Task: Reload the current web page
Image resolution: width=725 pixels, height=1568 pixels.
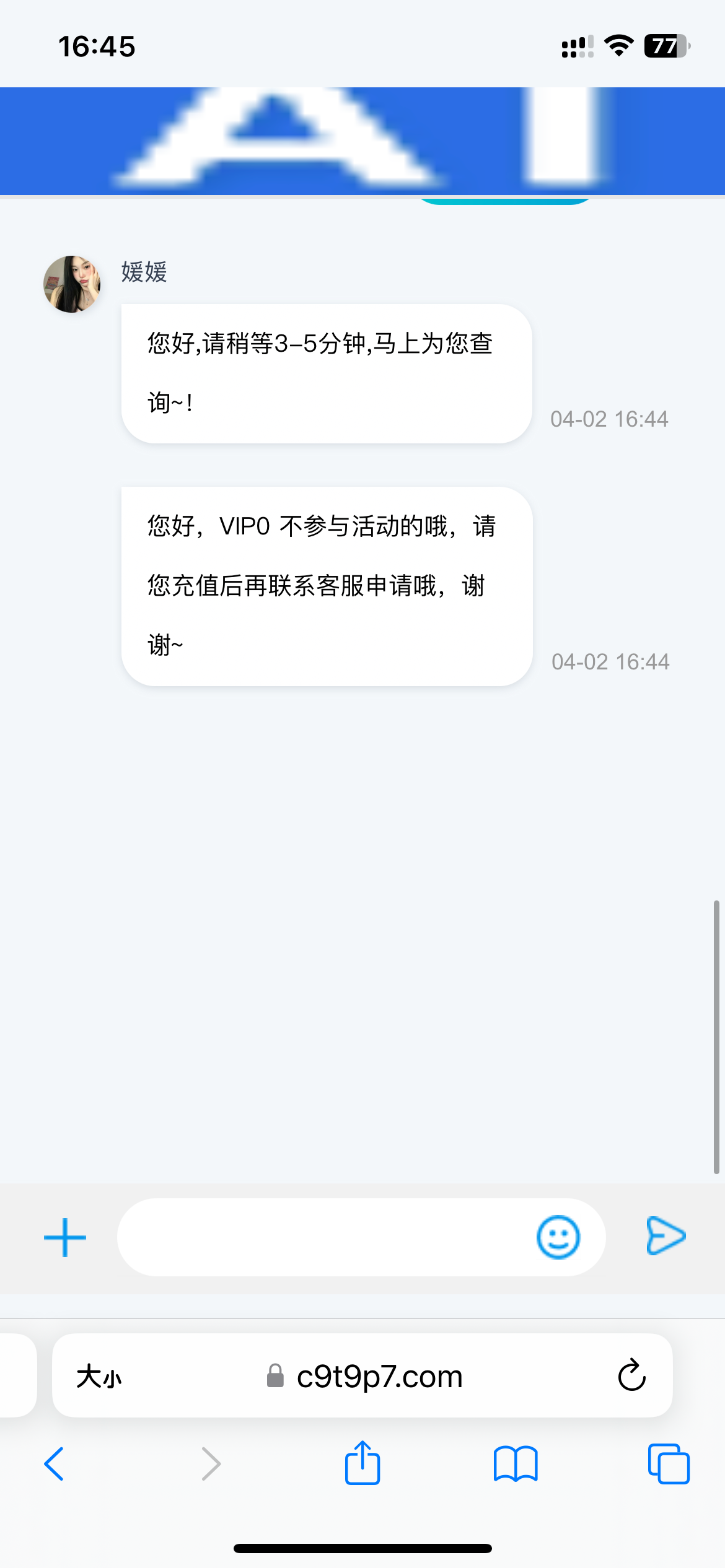Action: (631, 1376)
